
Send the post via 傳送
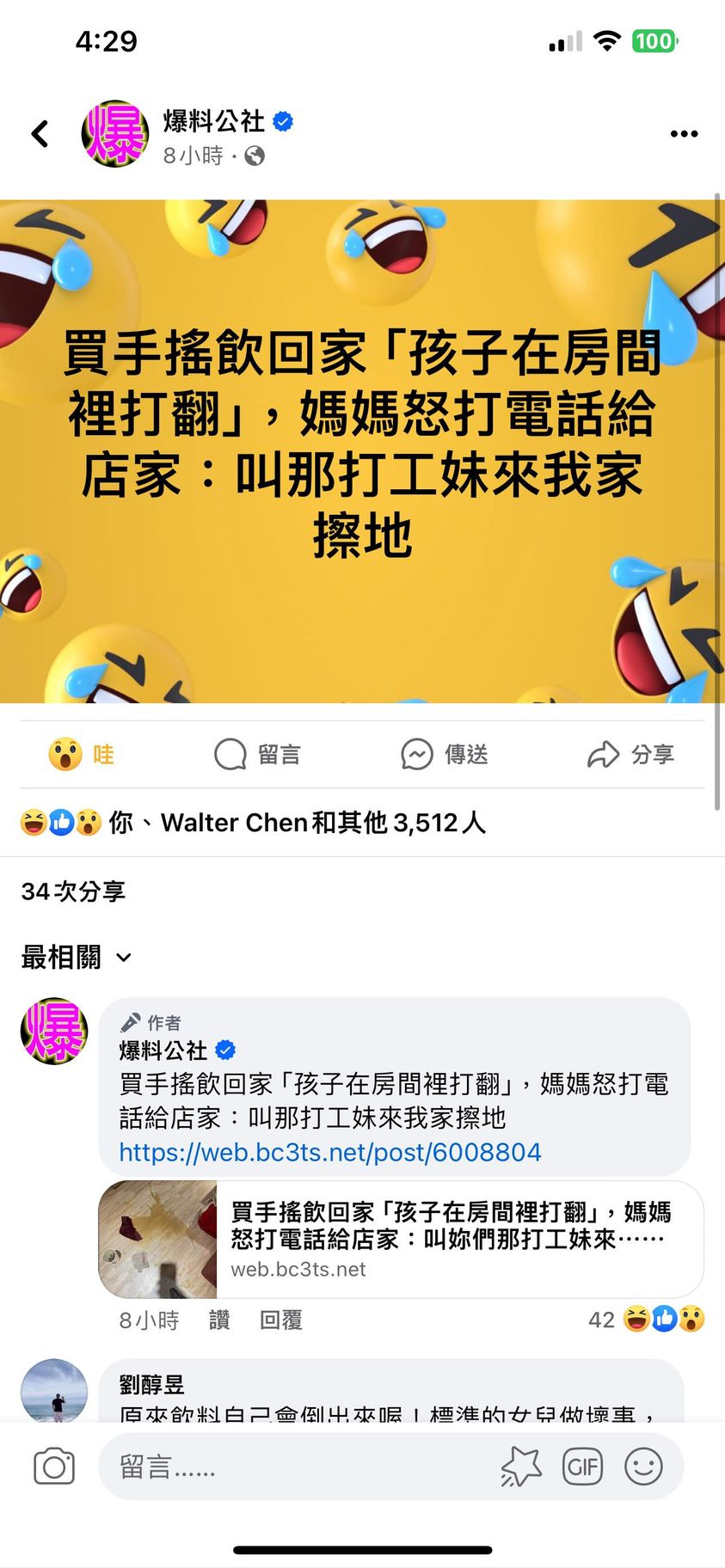445,755
